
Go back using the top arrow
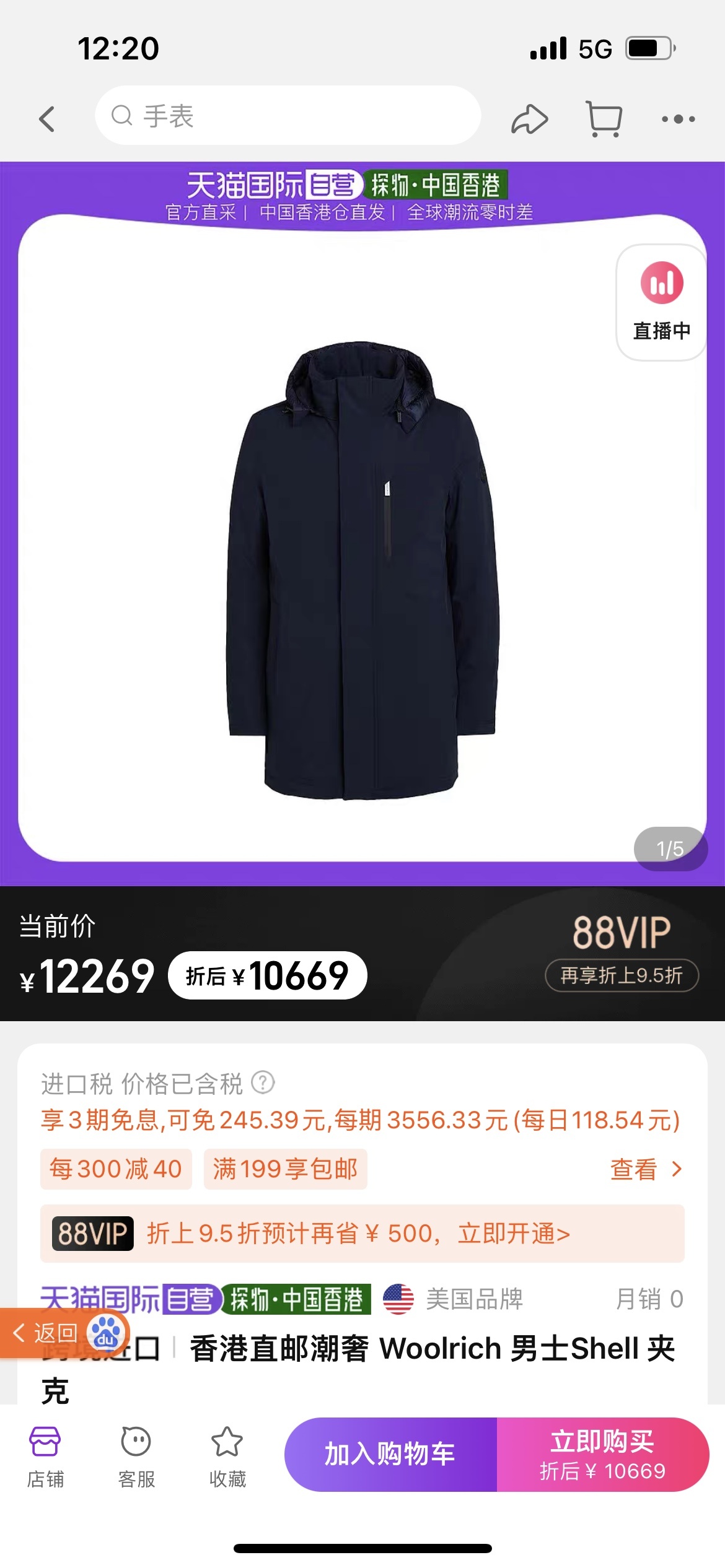pos(48,118)
